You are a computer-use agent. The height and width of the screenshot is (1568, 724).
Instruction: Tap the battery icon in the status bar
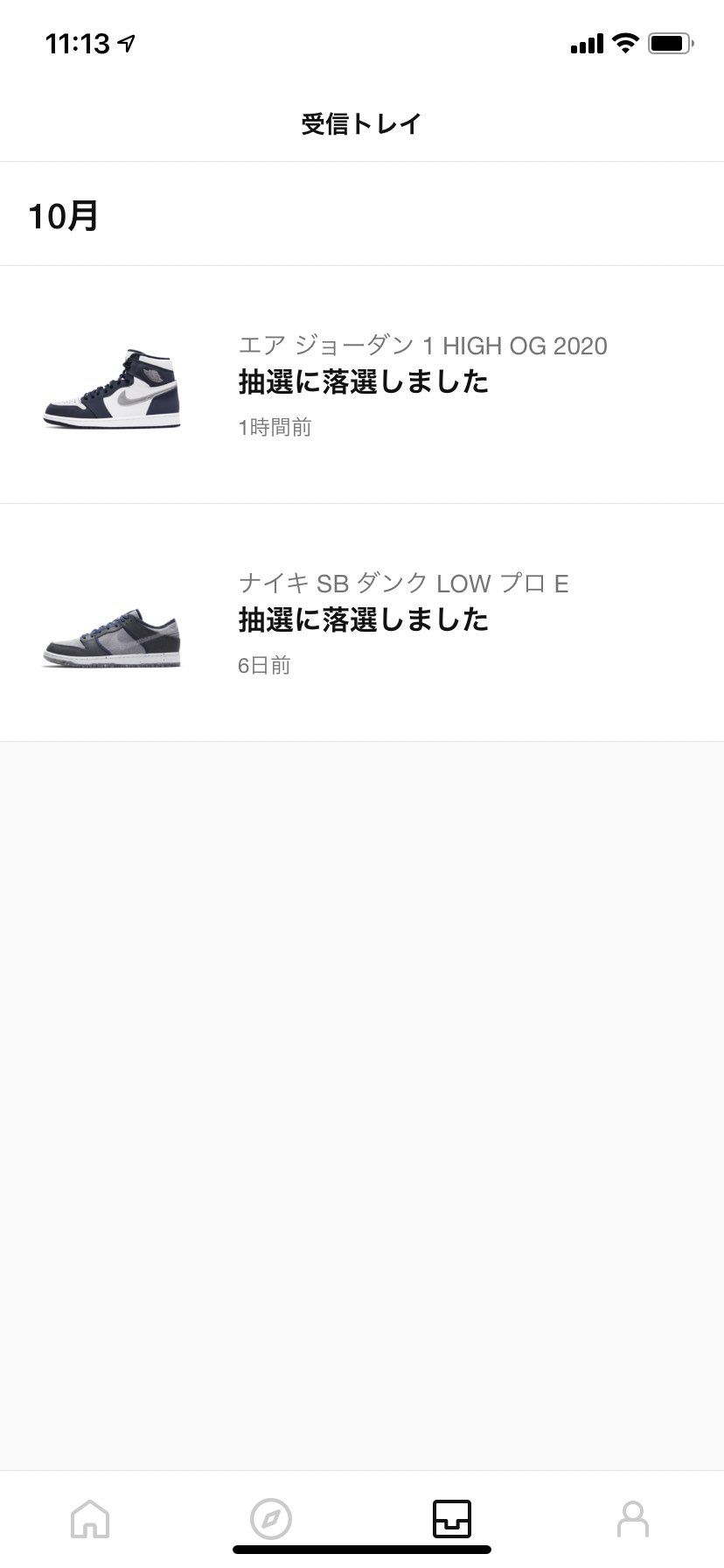pyautogui.click(x=669, y=40)
